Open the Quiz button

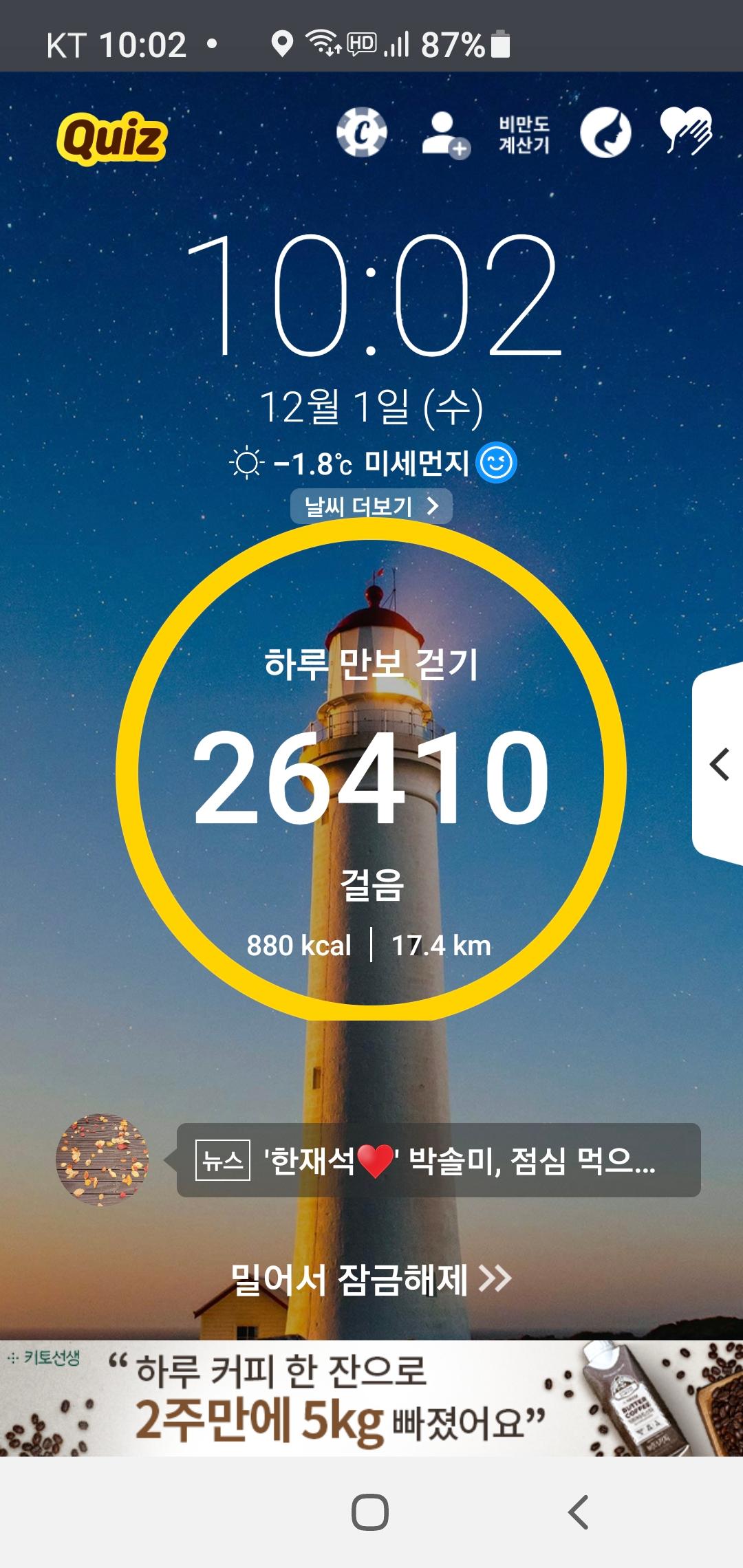tap(112, 138)
